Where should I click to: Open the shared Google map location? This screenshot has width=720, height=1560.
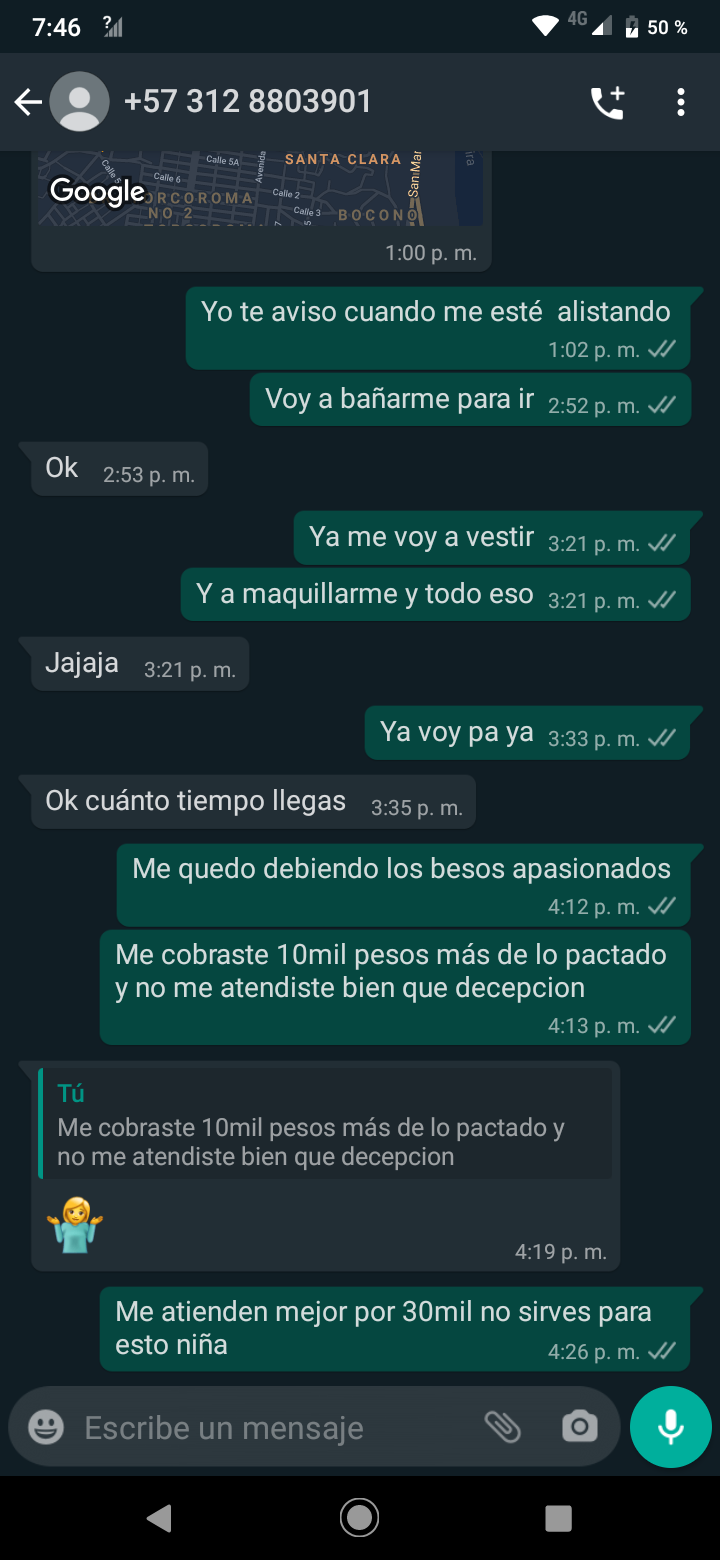click(x=260, y=190)
